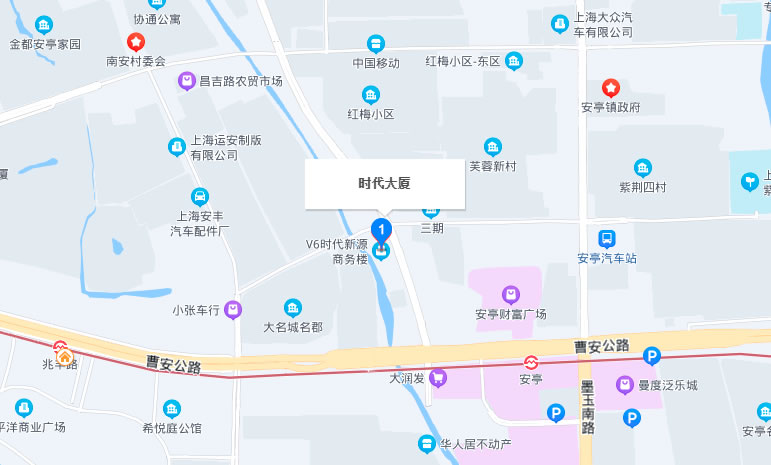
Task: Select the 大润发 supermarket icon
Action: [438, 377]
